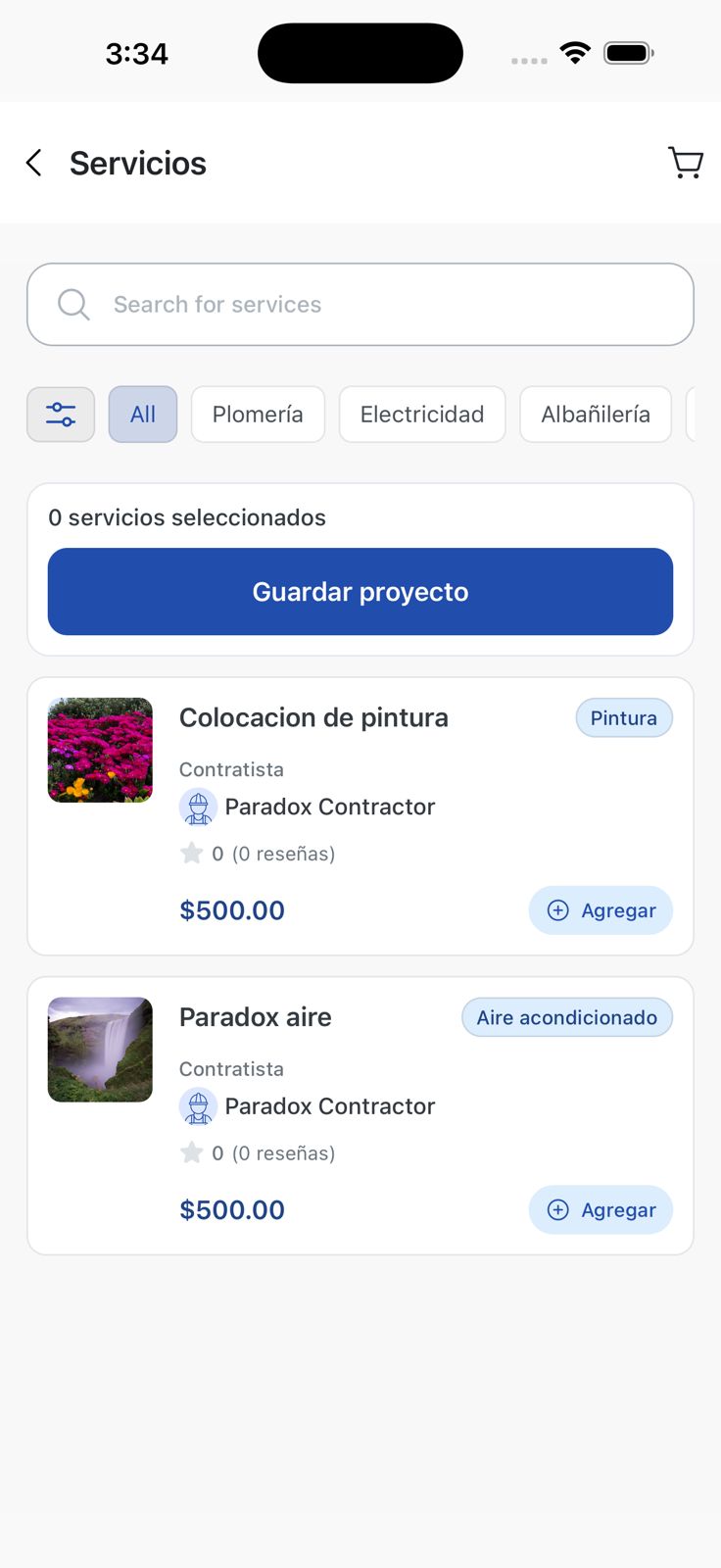The image size is (721, 1568).
Task: Click the star rating icon on Paradox aire
Action: 192,1152
